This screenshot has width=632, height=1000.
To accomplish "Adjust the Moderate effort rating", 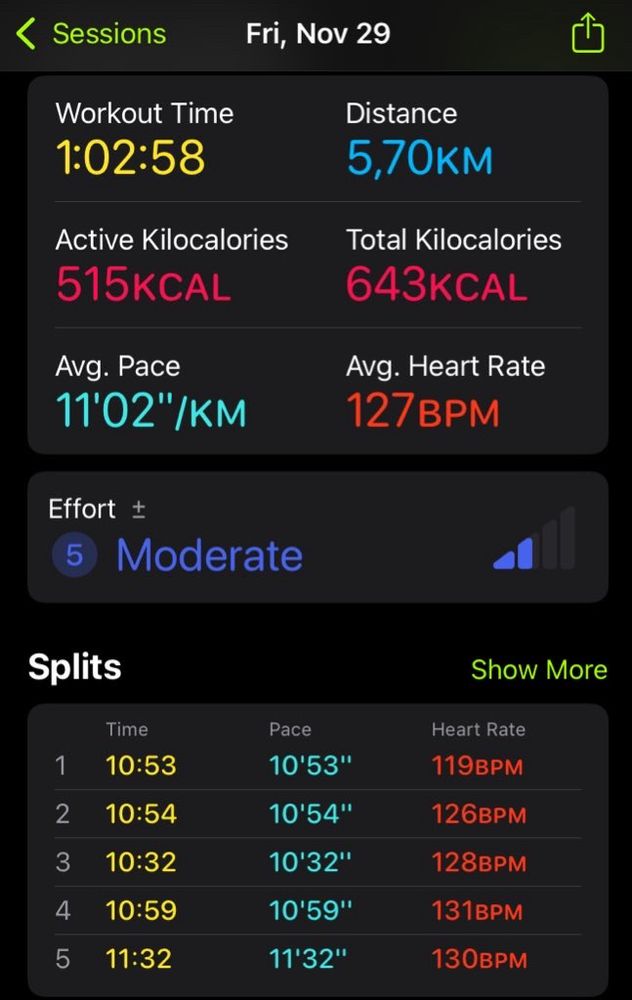I will 316,537.
